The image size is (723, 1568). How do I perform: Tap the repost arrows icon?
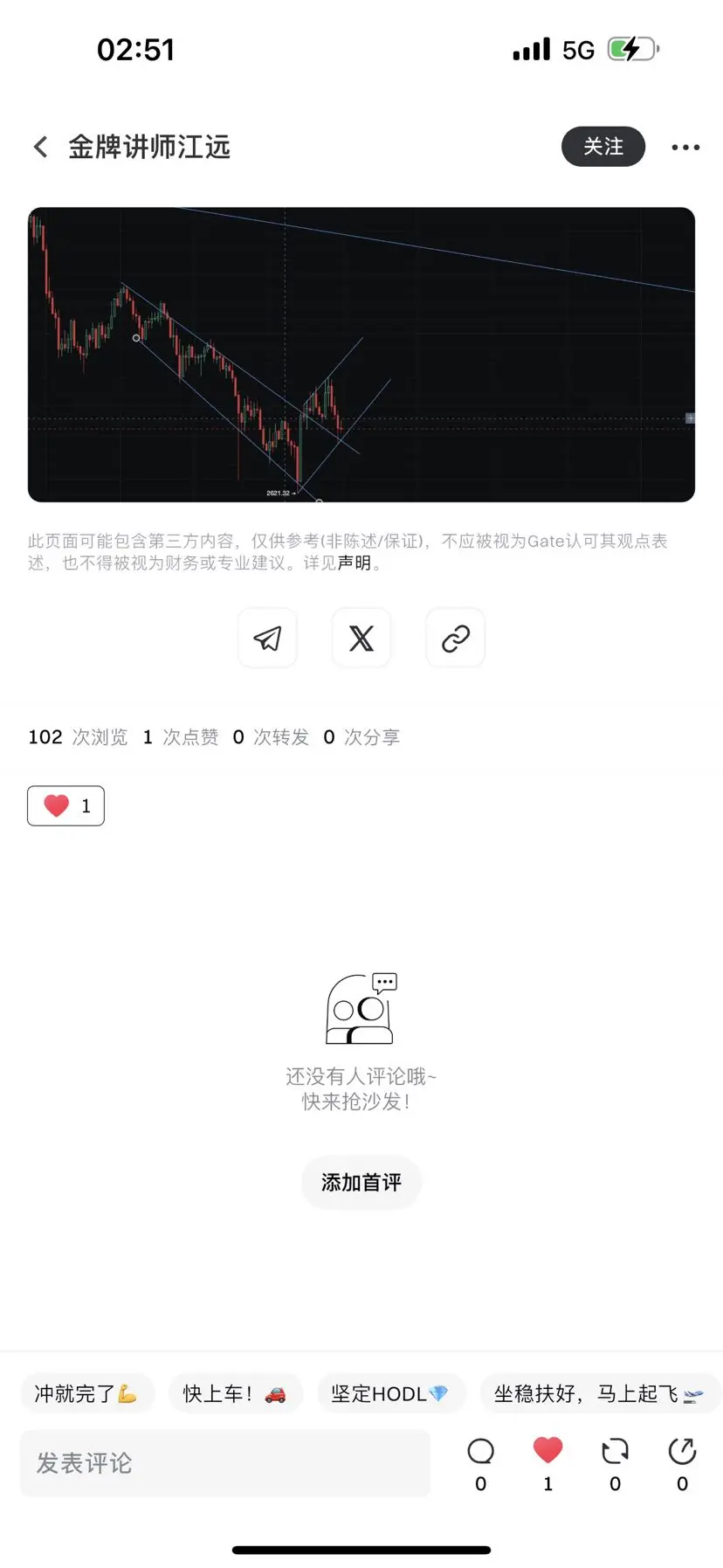click(614, 1450)
